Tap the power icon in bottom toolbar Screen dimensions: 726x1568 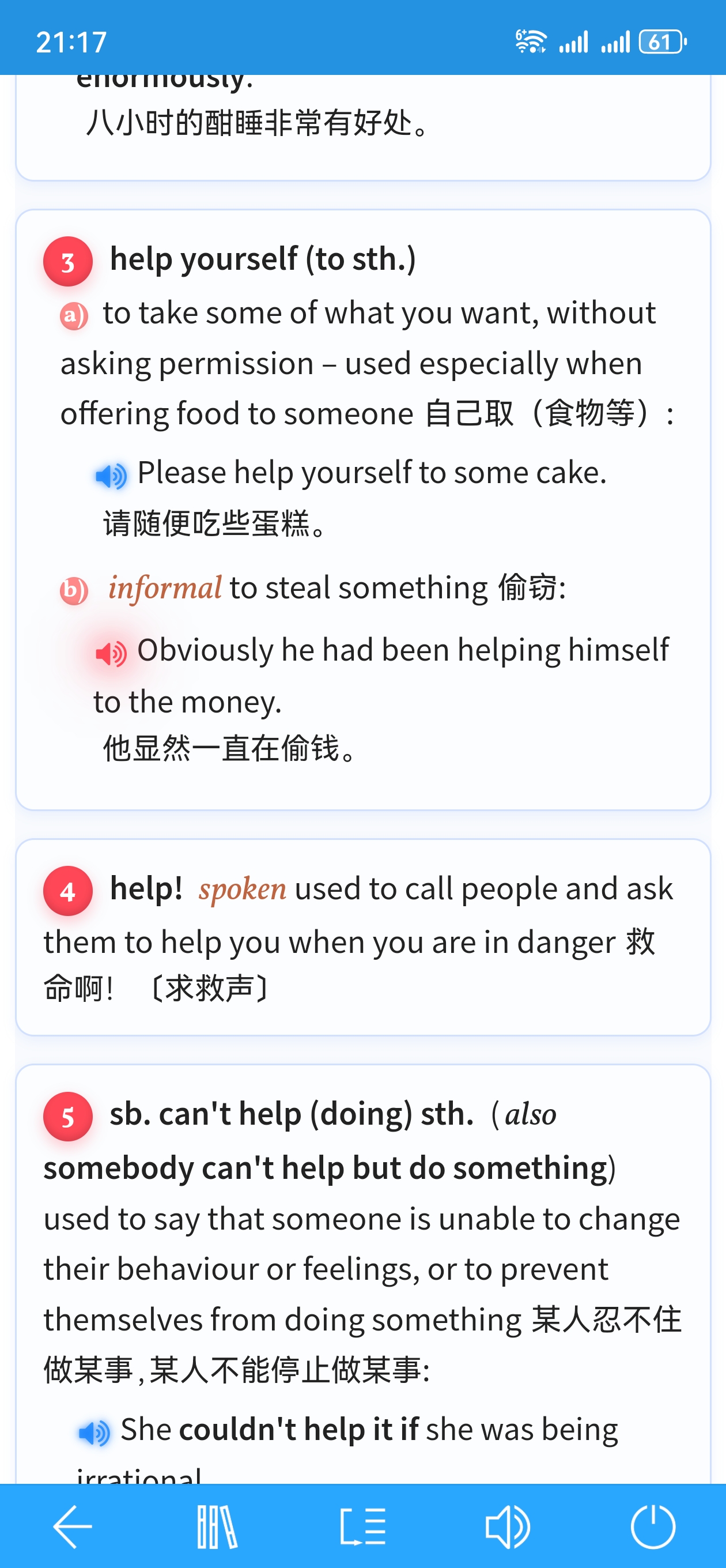click(652, 1526)
